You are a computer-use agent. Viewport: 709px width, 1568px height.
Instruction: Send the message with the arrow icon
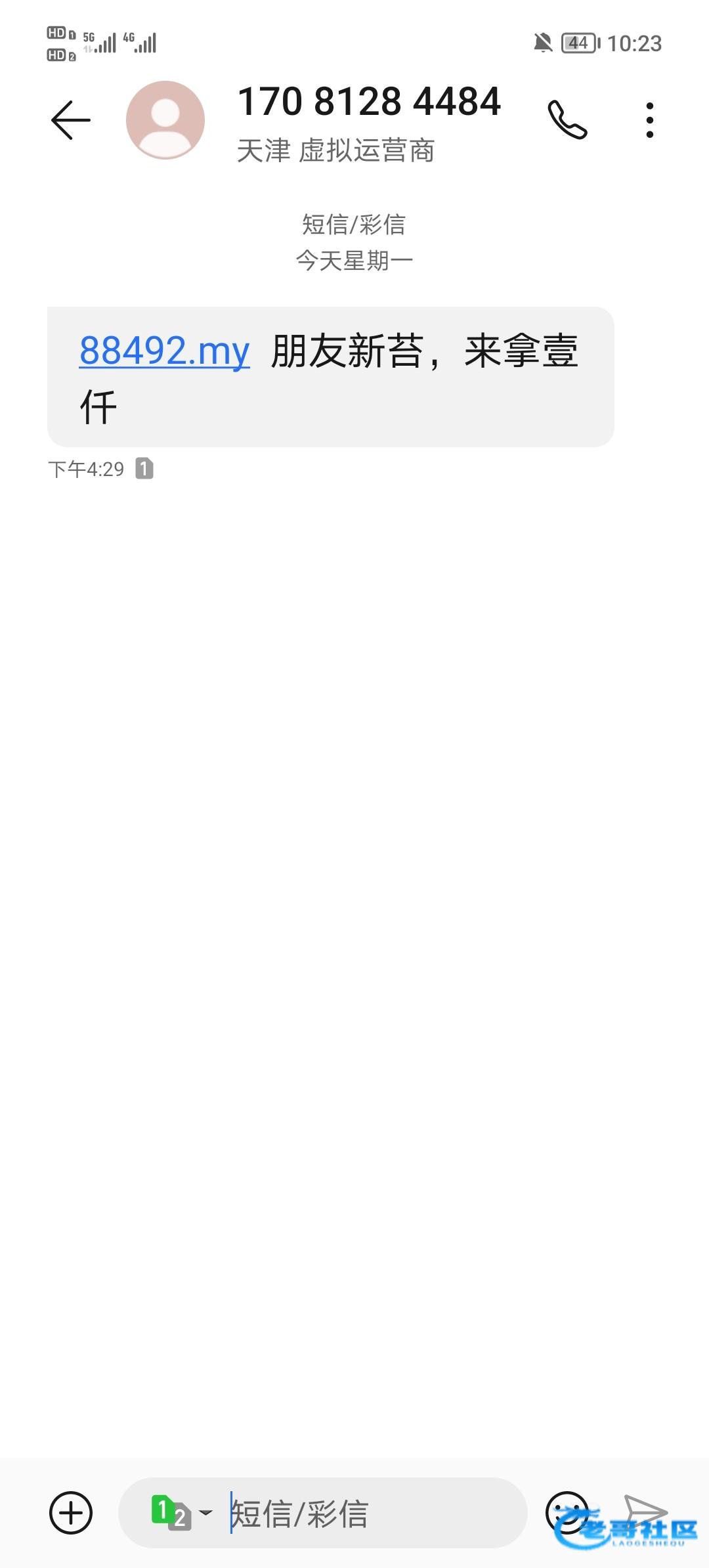645,1513
